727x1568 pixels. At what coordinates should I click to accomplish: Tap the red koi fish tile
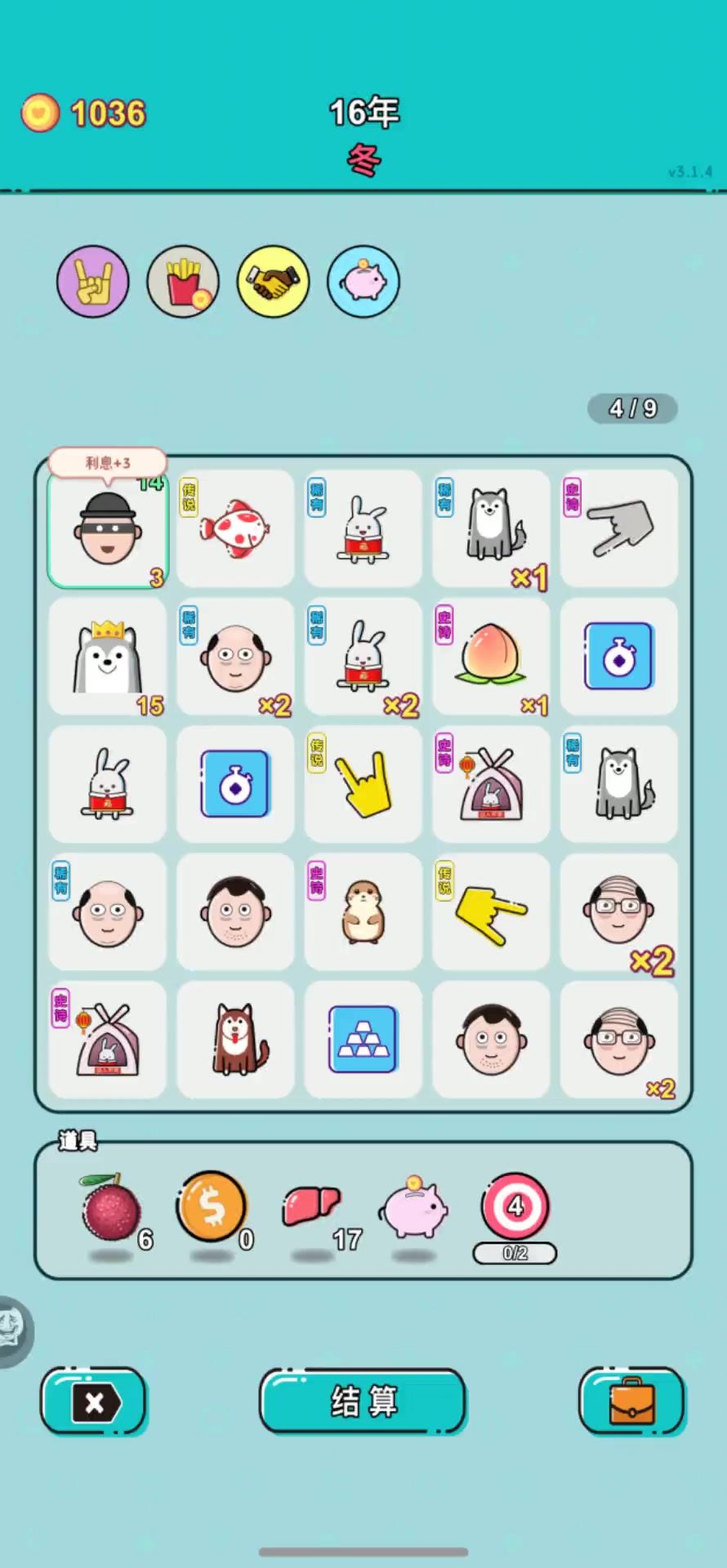click(235, 528)
